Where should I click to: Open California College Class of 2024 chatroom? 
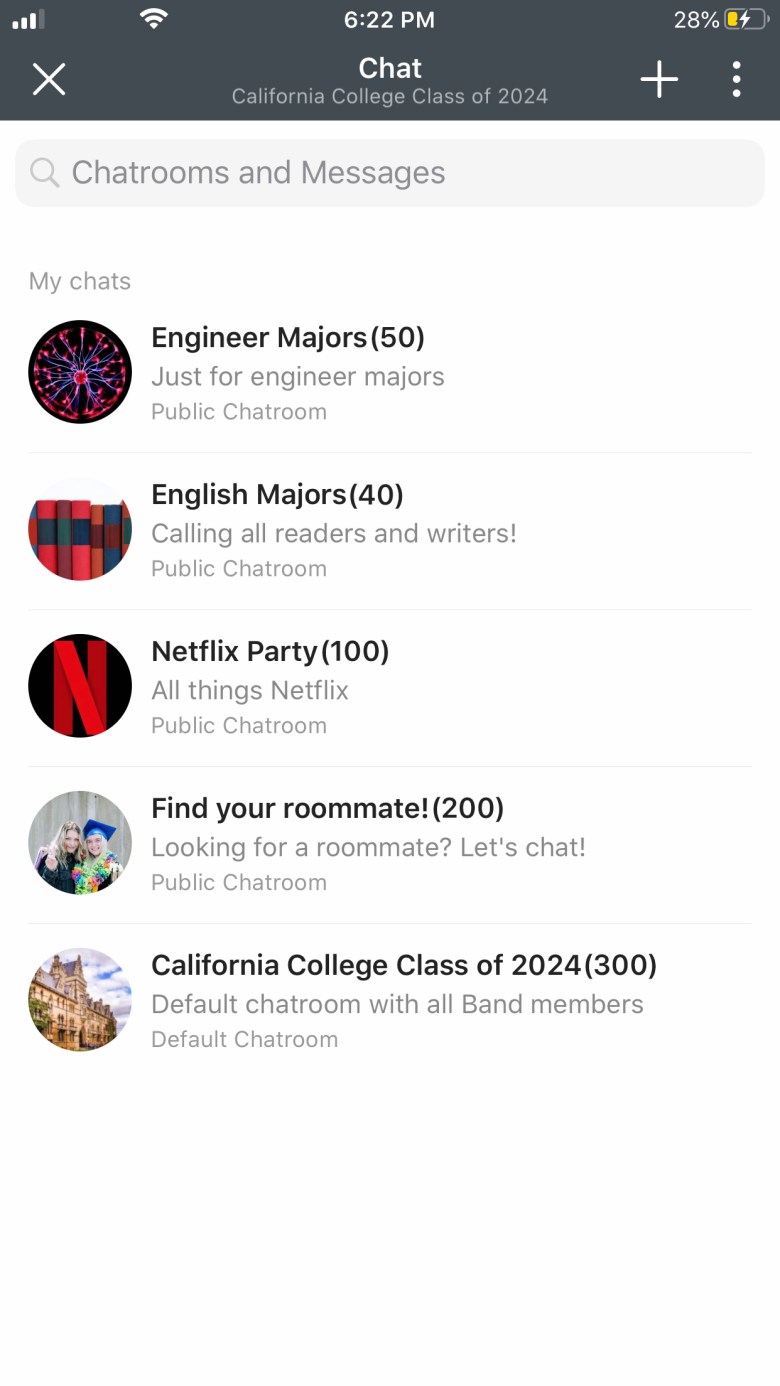[x=390, y=1001]
